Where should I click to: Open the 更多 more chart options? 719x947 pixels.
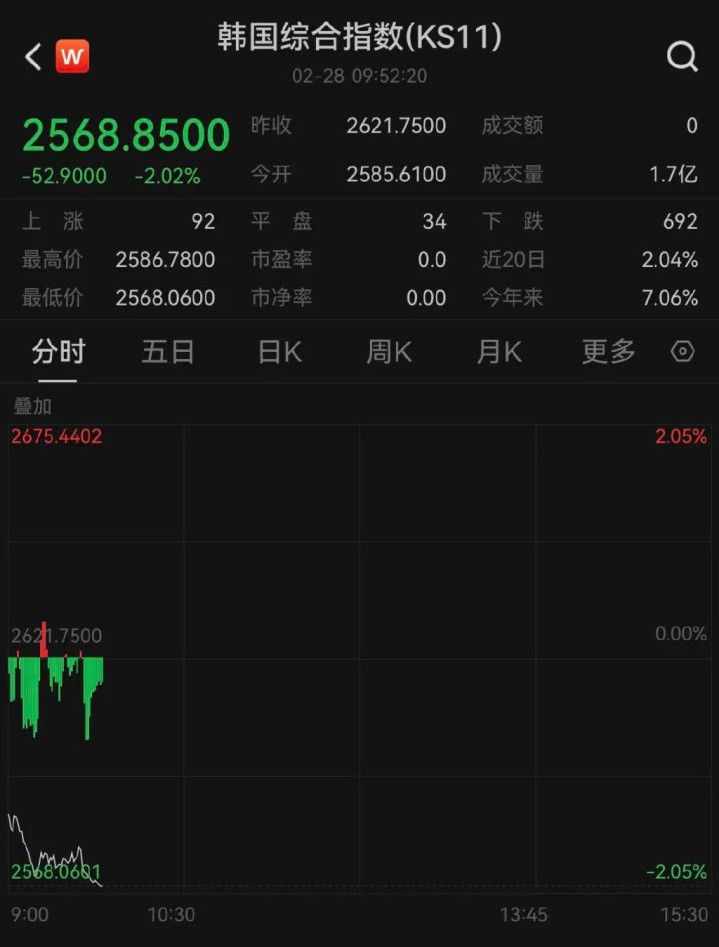(608, 352)
